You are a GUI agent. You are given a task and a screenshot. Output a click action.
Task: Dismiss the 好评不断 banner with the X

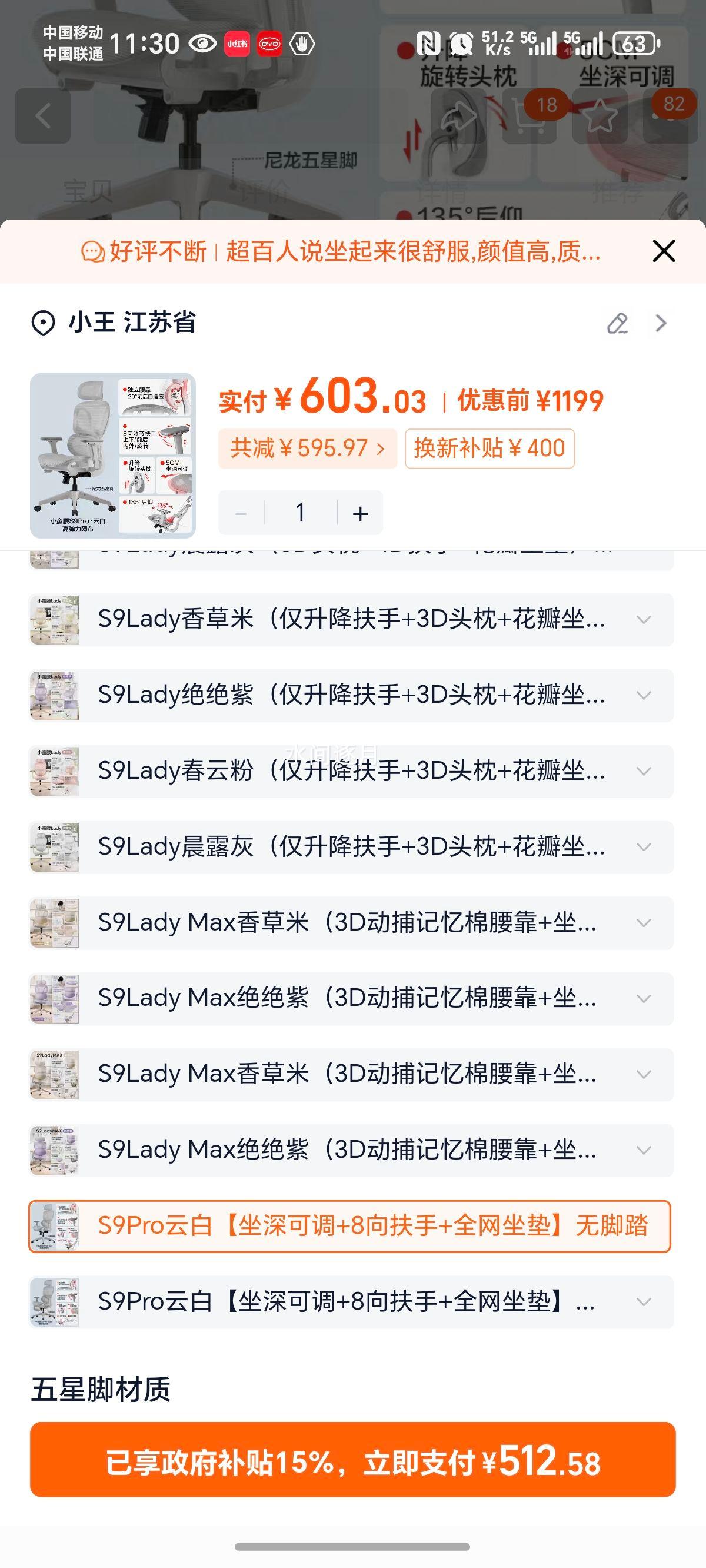point(663,251)
